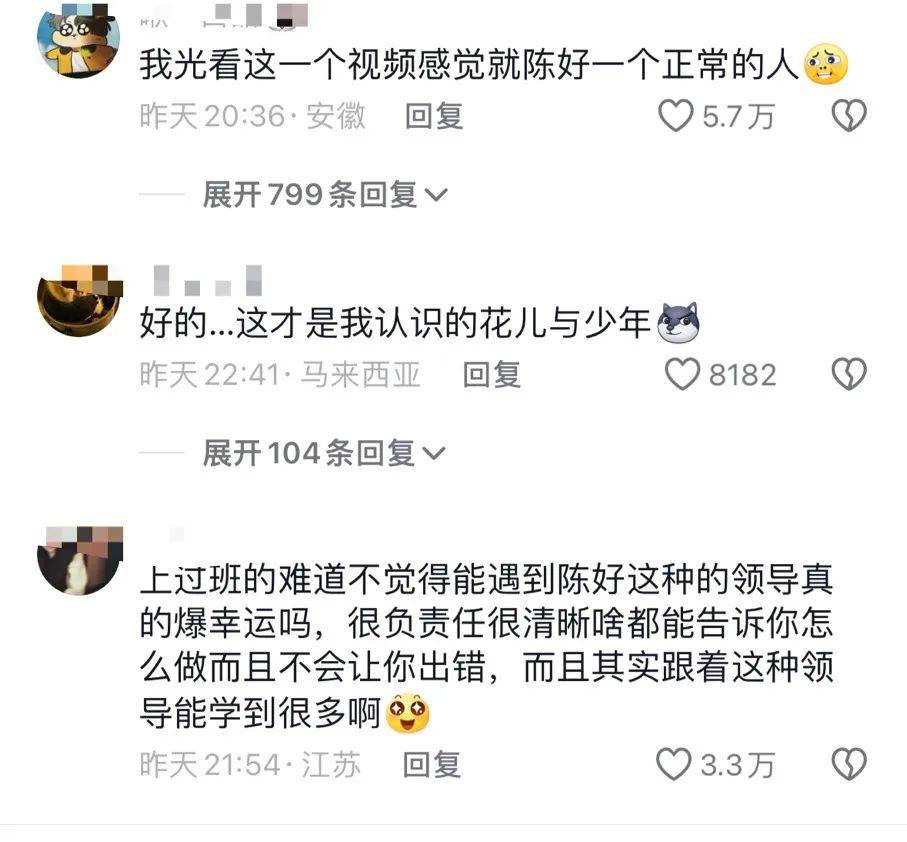Open the first commenter's avatar from 安徽
907x842 pixels.
coord(79,40)
